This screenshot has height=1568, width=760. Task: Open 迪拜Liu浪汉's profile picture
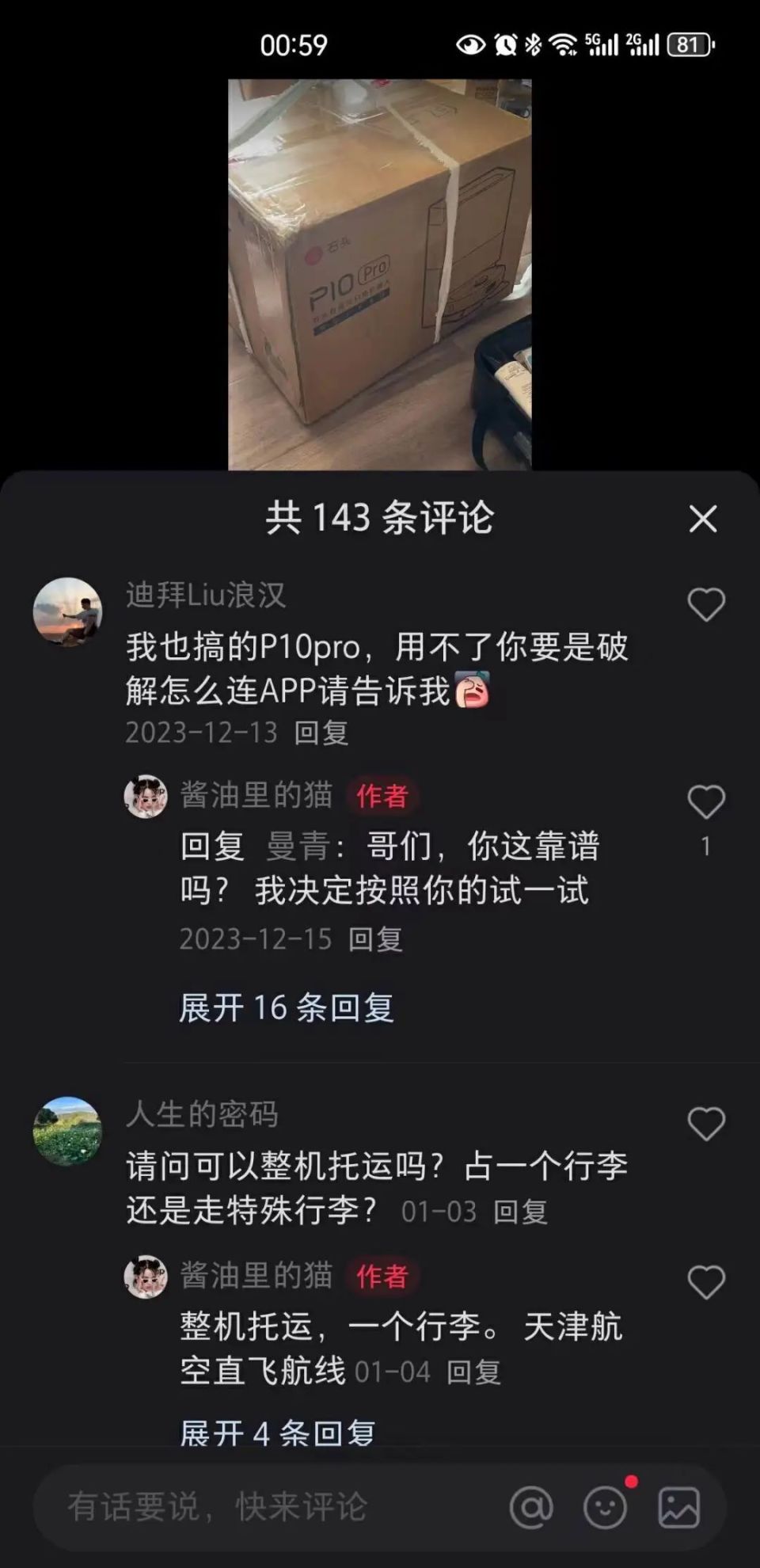pyautogui.click(x=70, y=610)
